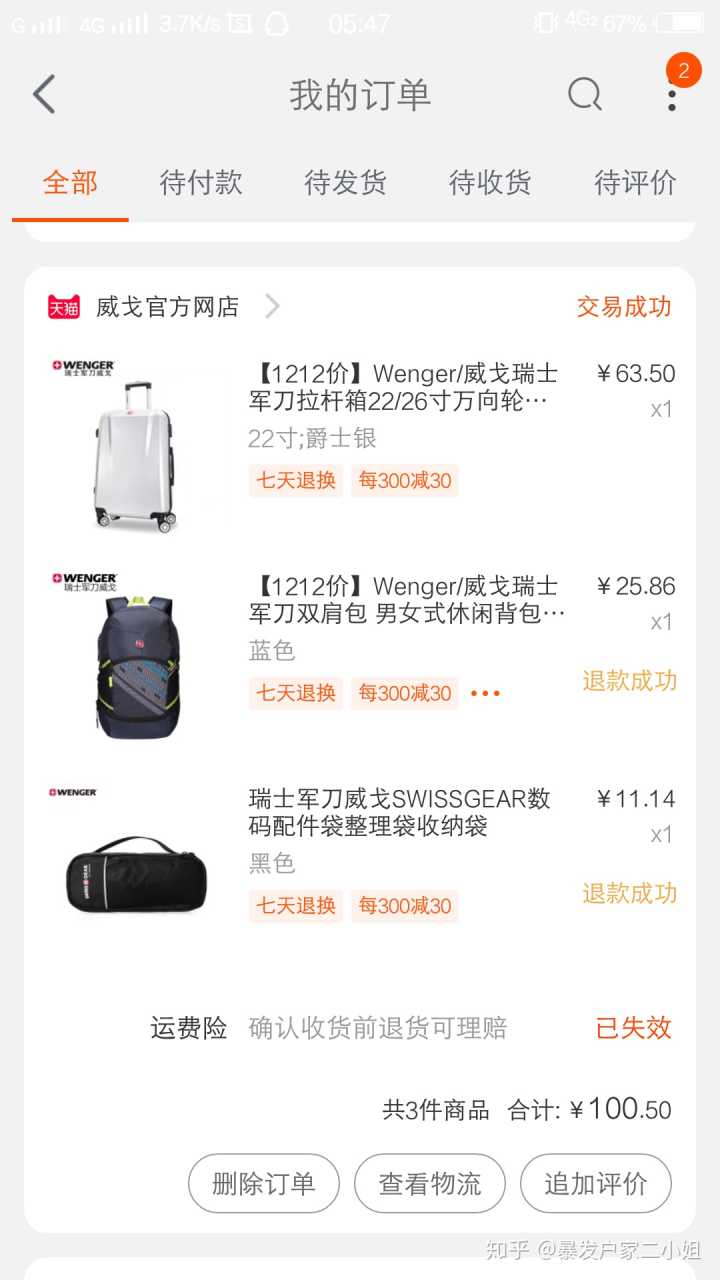Switch to the 待收货 tab
The height and width of the screenshot is (1280, 720).
point(490,183)
